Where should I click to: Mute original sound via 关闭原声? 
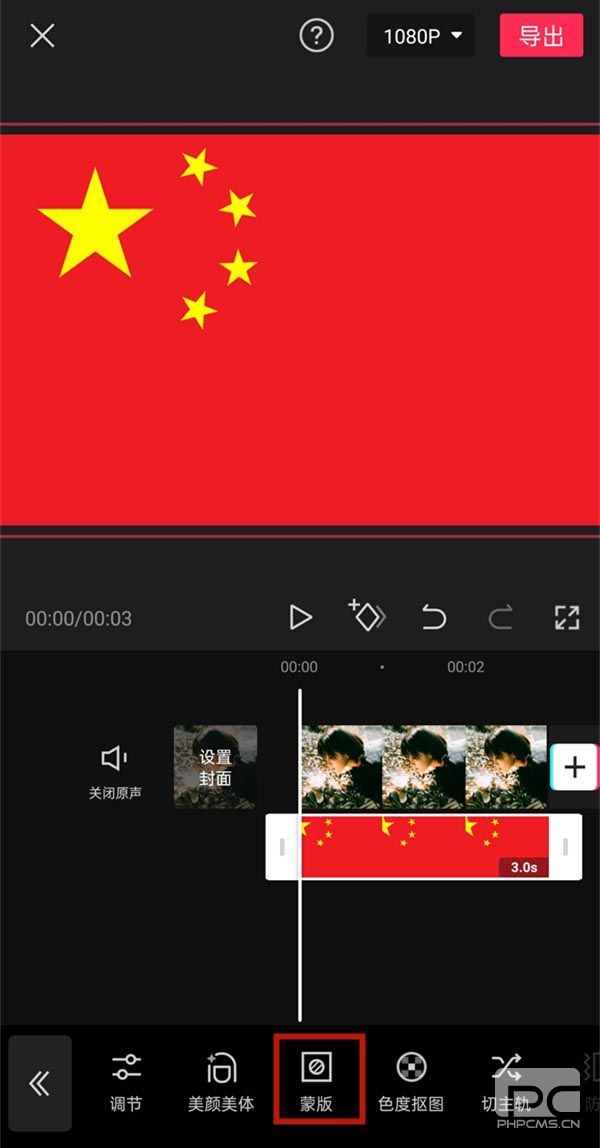(x=115, y=770)
